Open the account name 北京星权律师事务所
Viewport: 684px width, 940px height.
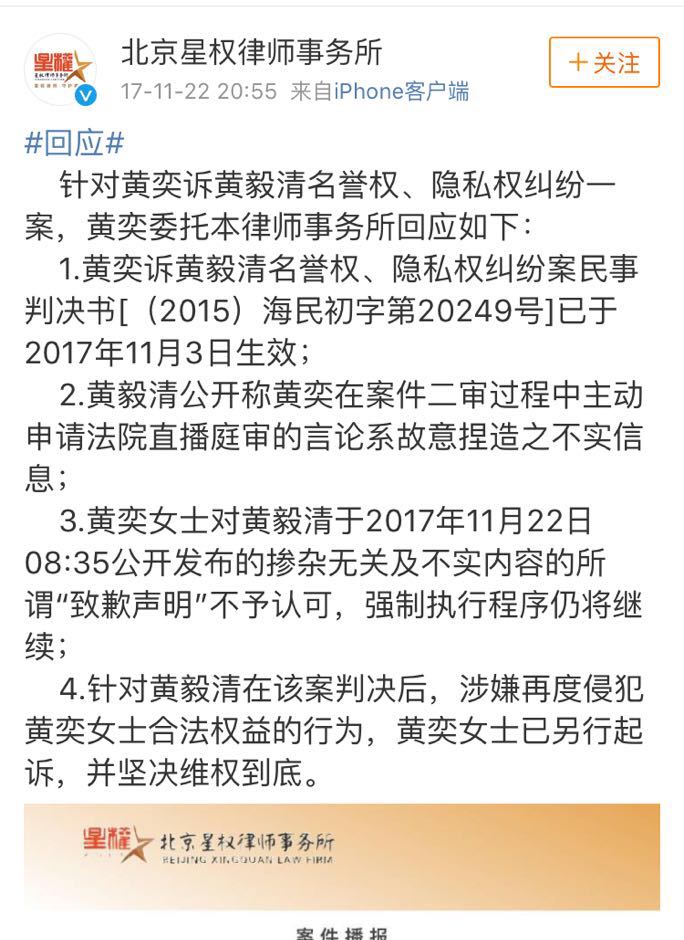point(251,51)
